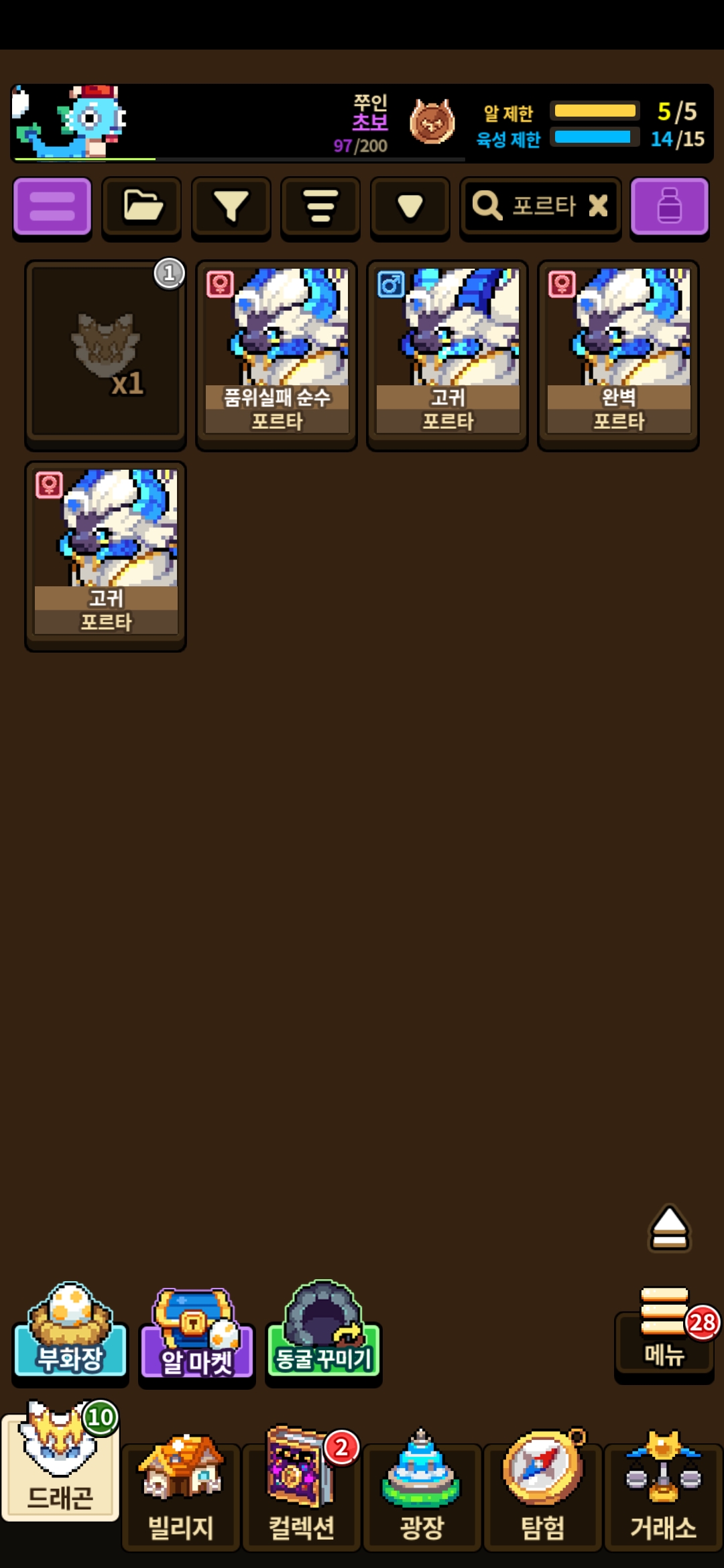Image resolution: width=724 pixels, height=1568 pixels.
Task: Open the folder icon in the toolbar
Action: 141,206
